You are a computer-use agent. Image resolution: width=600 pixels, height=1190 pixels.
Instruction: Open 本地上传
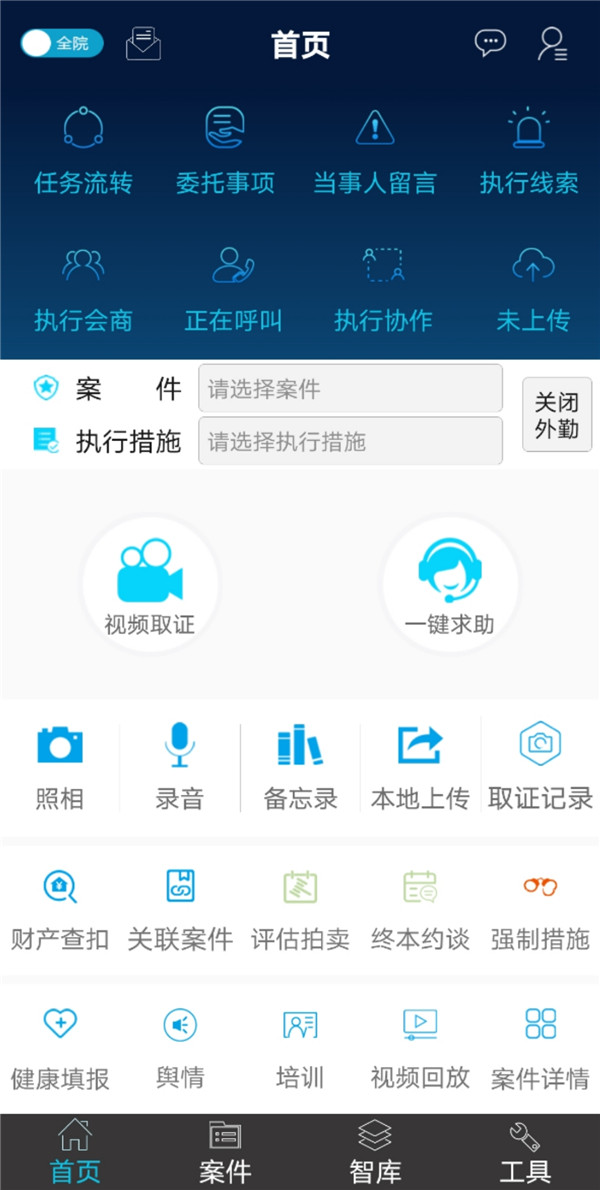(420, 767)
